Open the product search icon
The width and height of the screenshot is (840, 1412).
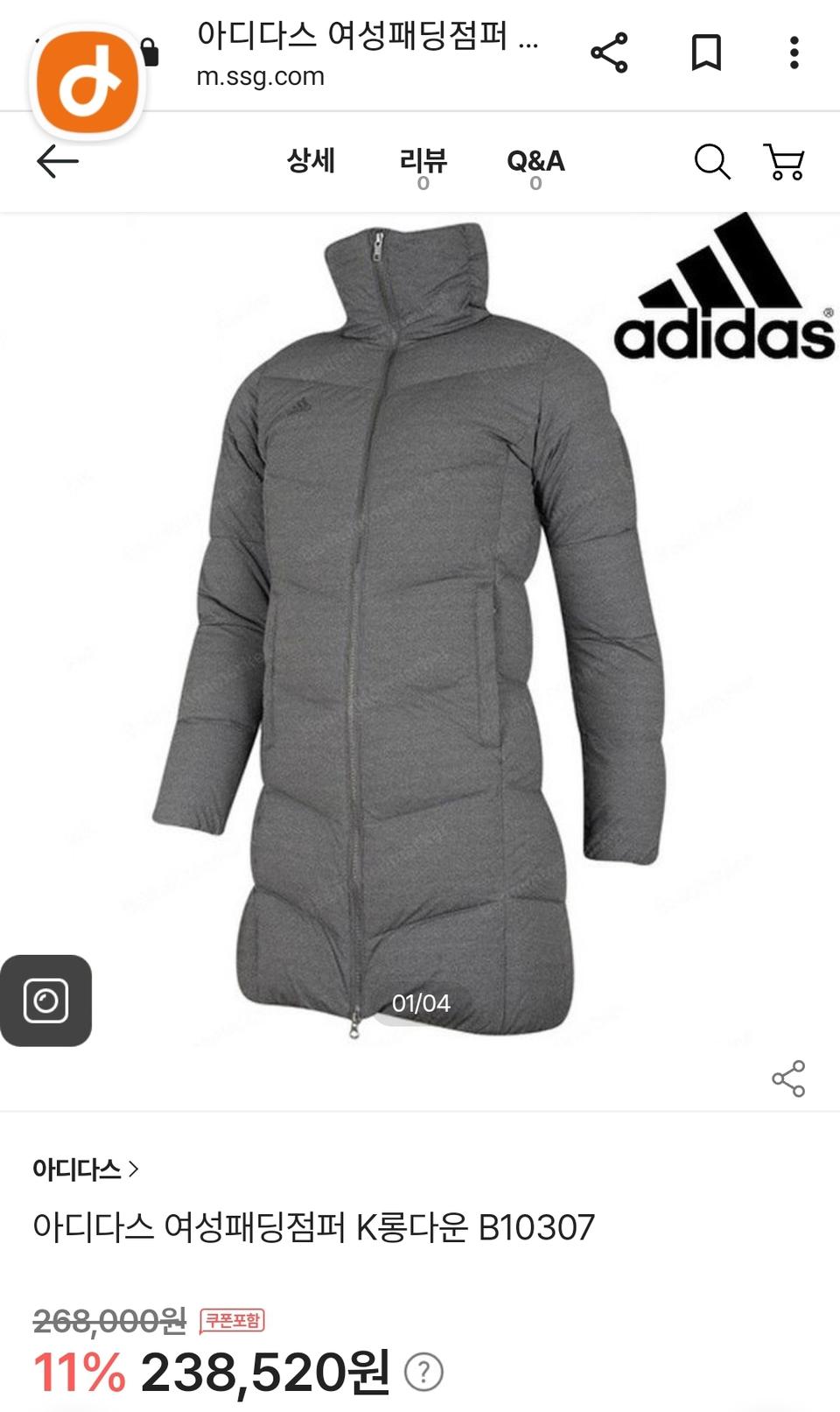(x=711, y=162)
